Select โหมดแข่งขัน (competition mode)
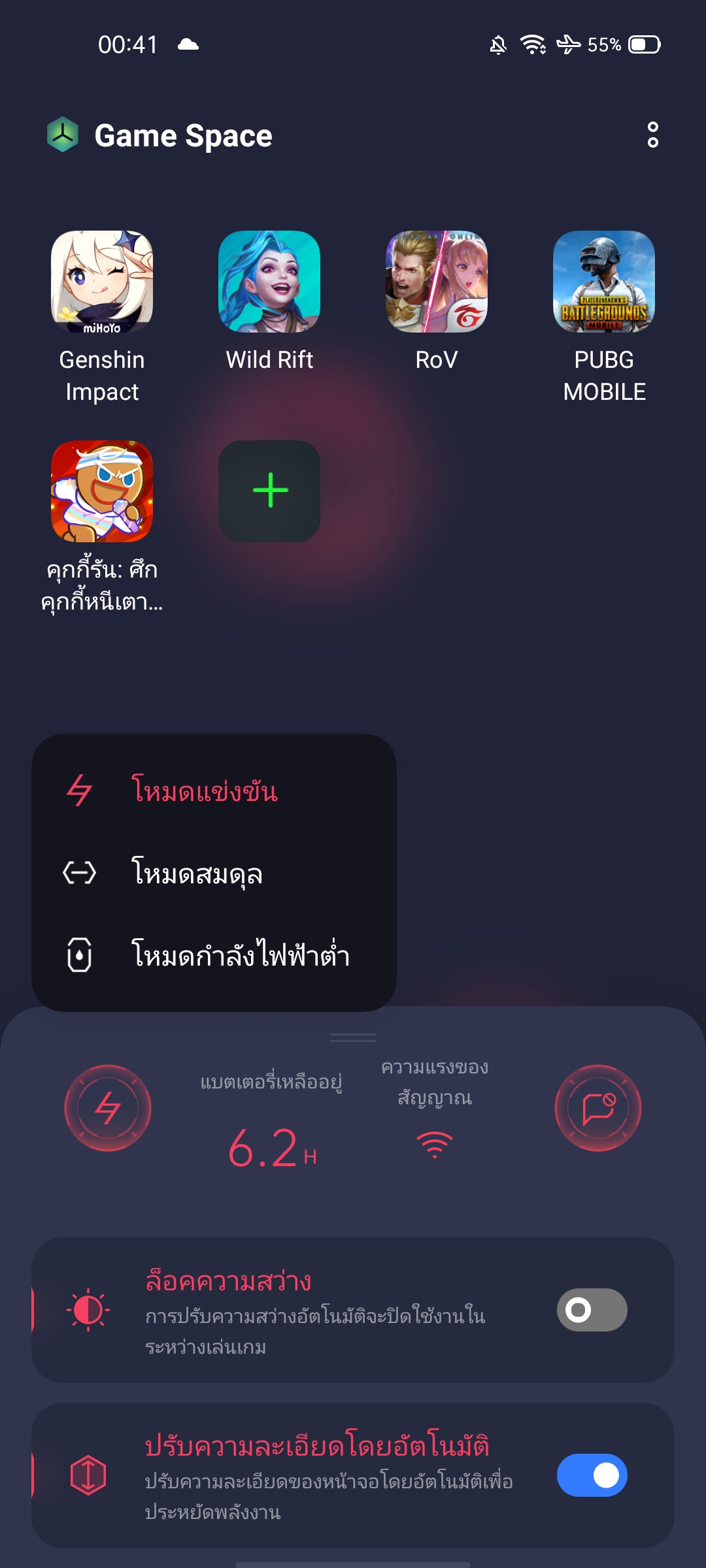The width and height of the screenshot is (706, 1568). point(204,791)
